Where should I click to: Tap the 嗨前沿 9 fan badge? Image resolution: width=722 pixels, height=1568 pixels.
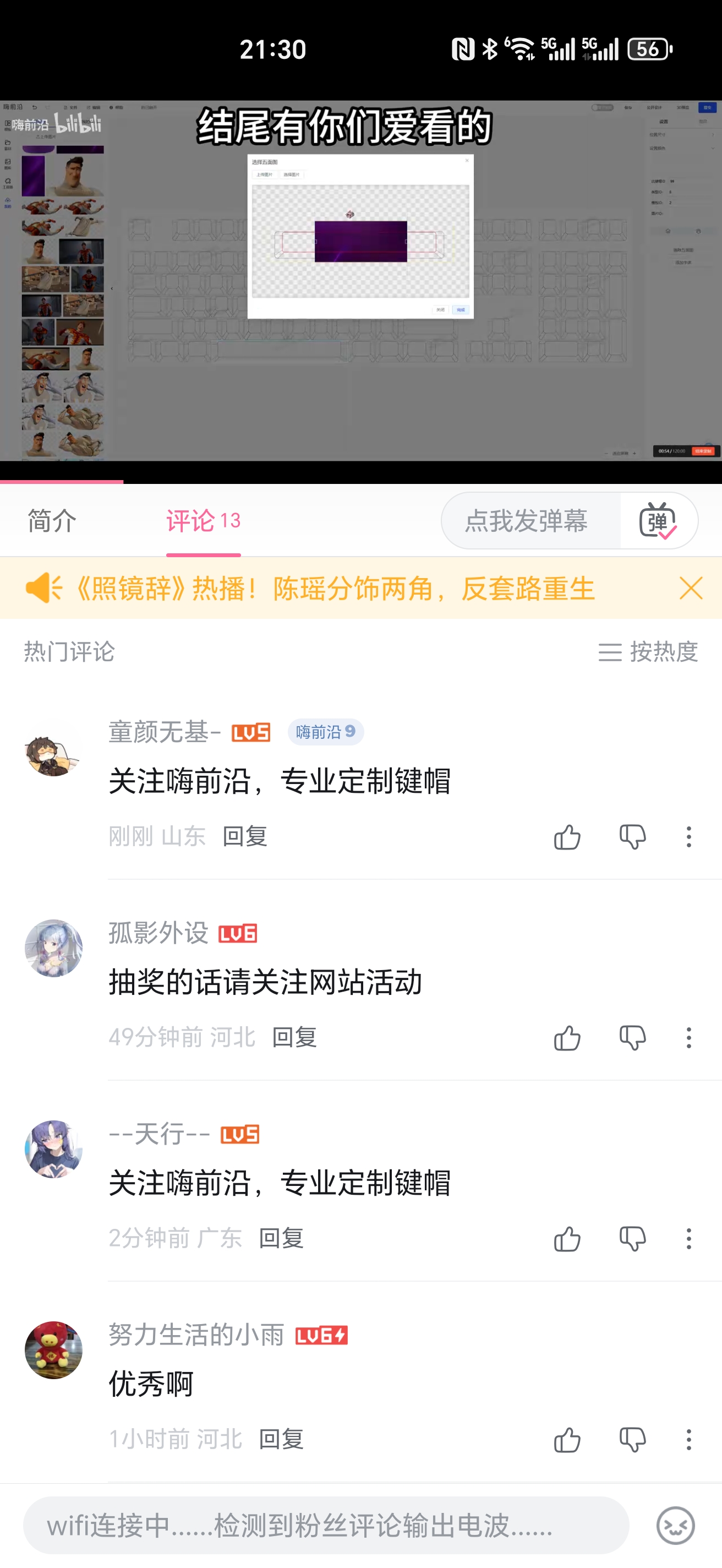point(326,732)
